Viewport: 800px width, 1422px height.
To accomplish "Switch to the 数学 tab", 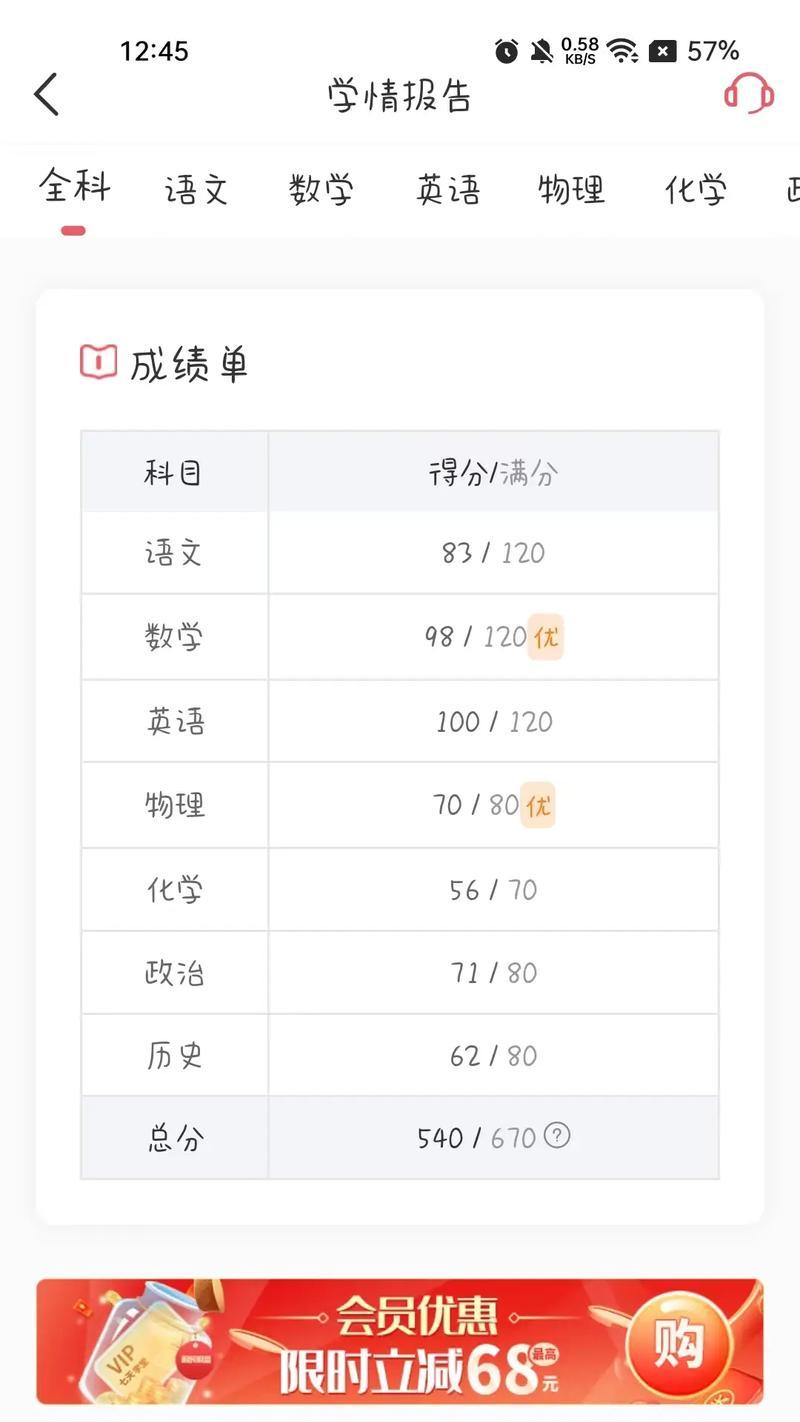I will (x=321, y=189).
